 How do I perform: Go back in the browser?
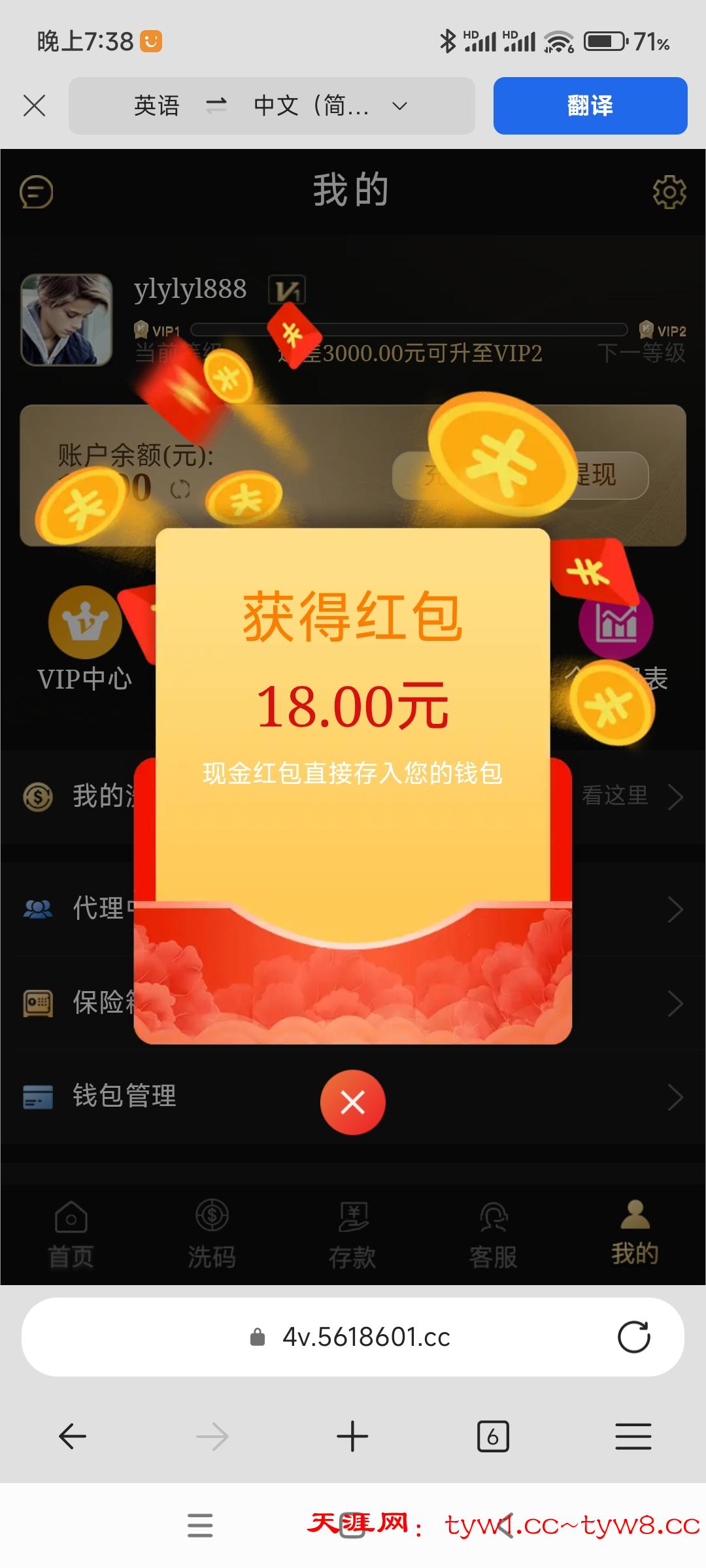73,1436
